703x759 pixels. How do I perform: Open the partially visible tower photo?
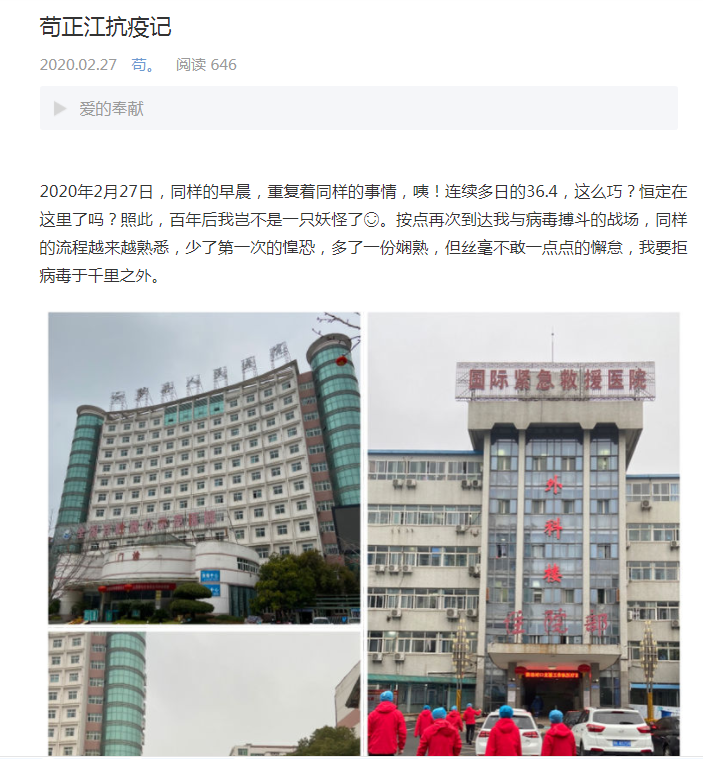point(204,693)
